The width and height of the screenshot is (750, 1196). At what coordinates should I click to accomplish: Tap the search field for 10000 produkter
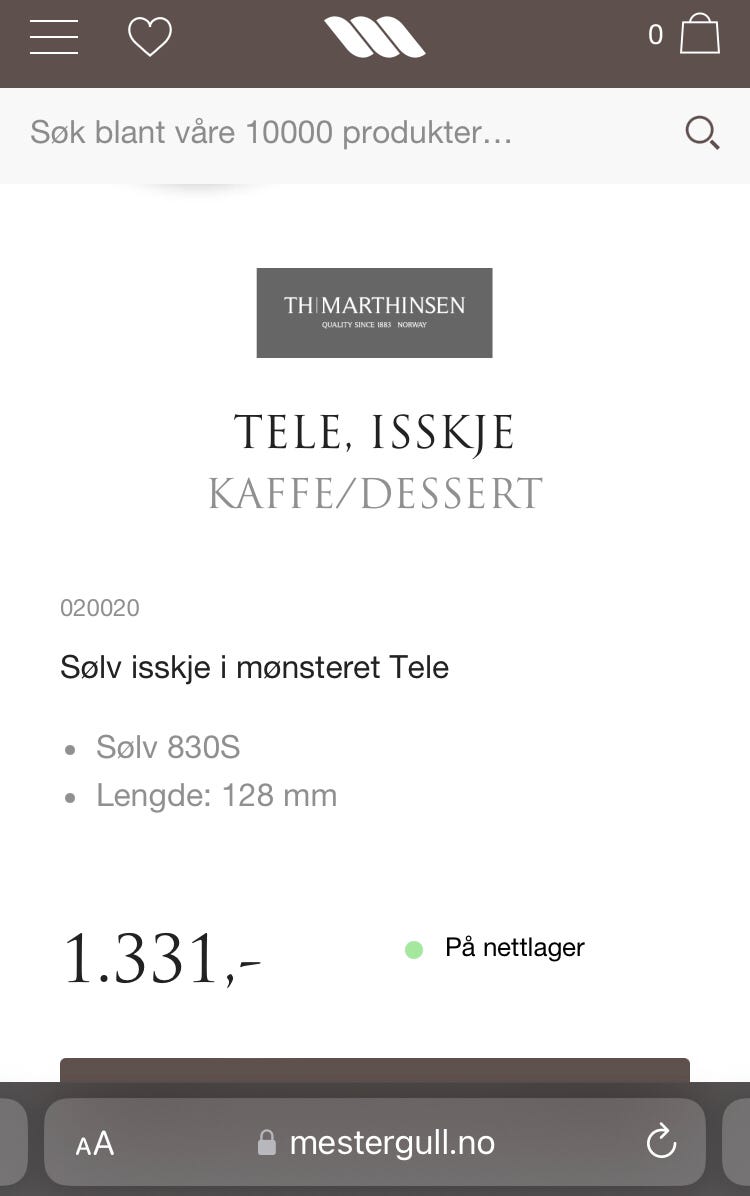[300, 132]
